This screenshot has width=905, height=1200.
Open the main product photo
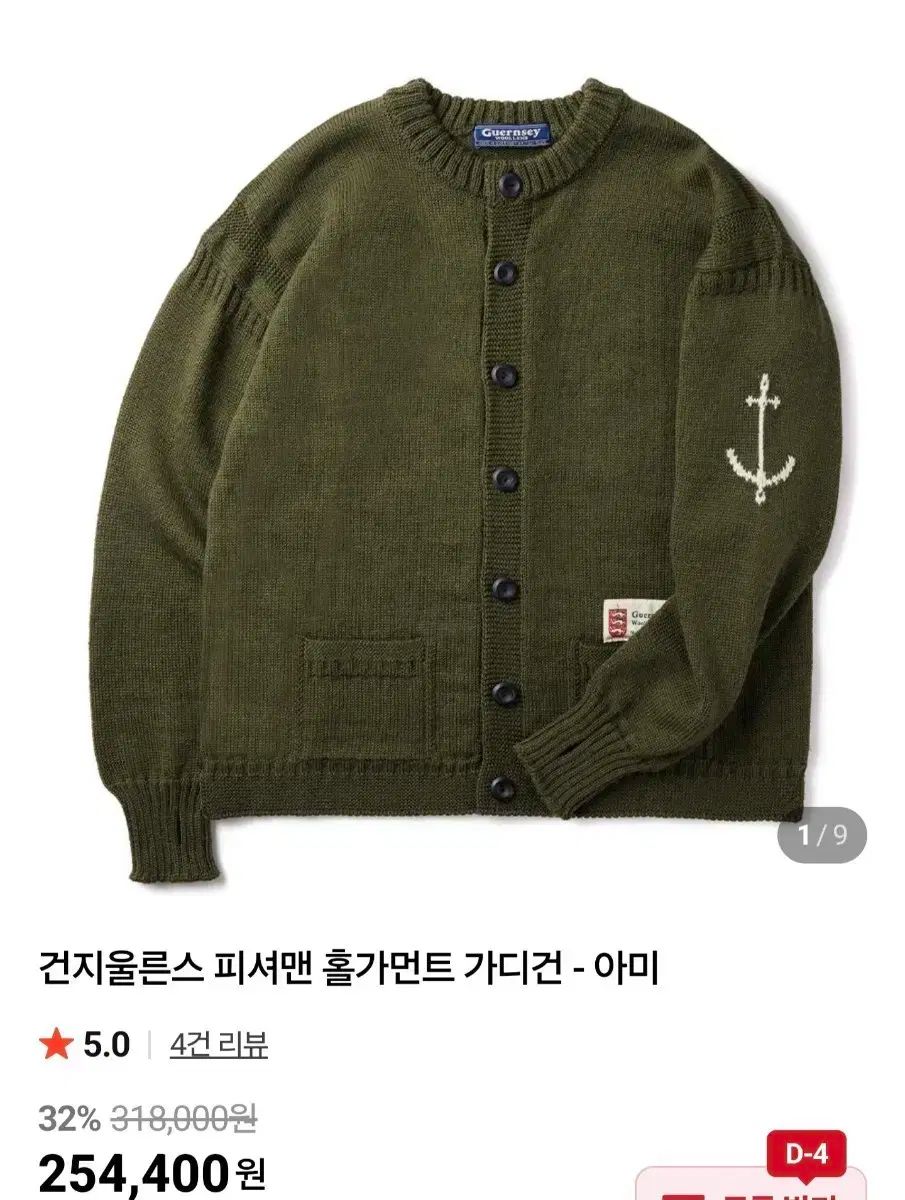coord(452,450)
